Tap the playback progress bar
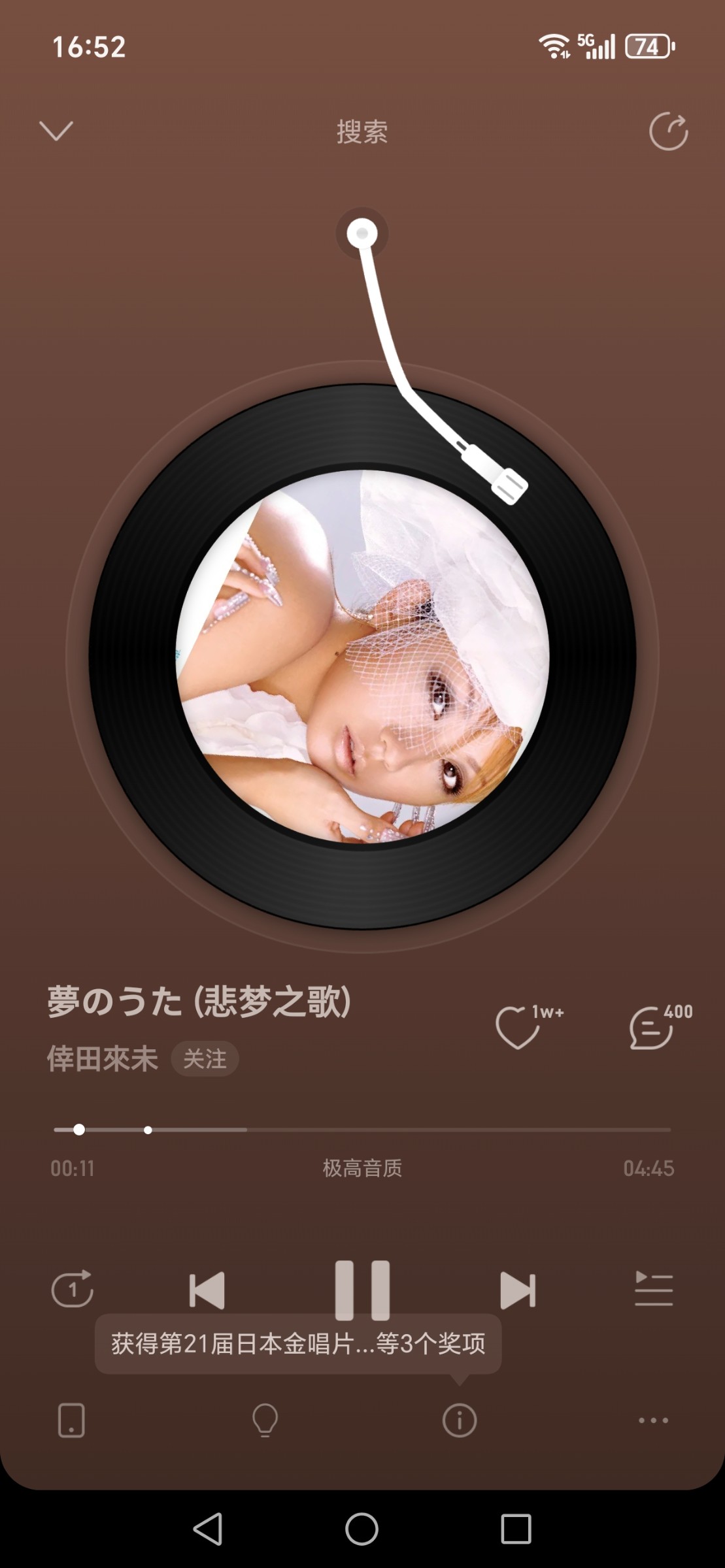The image size is (725, 1568). coord(392,1130)
